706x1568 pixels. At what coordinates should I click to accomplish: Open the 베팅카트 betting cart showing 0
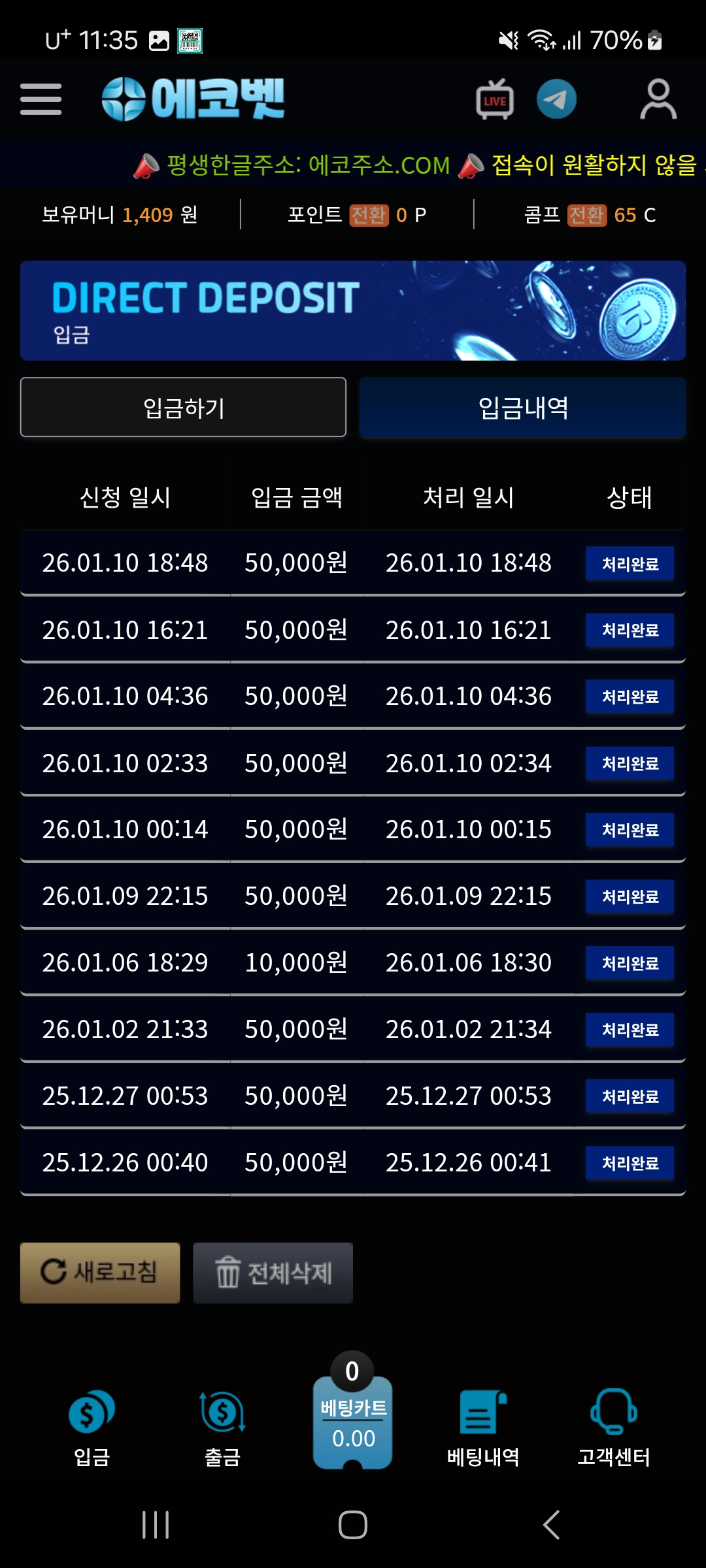pos(352,1424)
